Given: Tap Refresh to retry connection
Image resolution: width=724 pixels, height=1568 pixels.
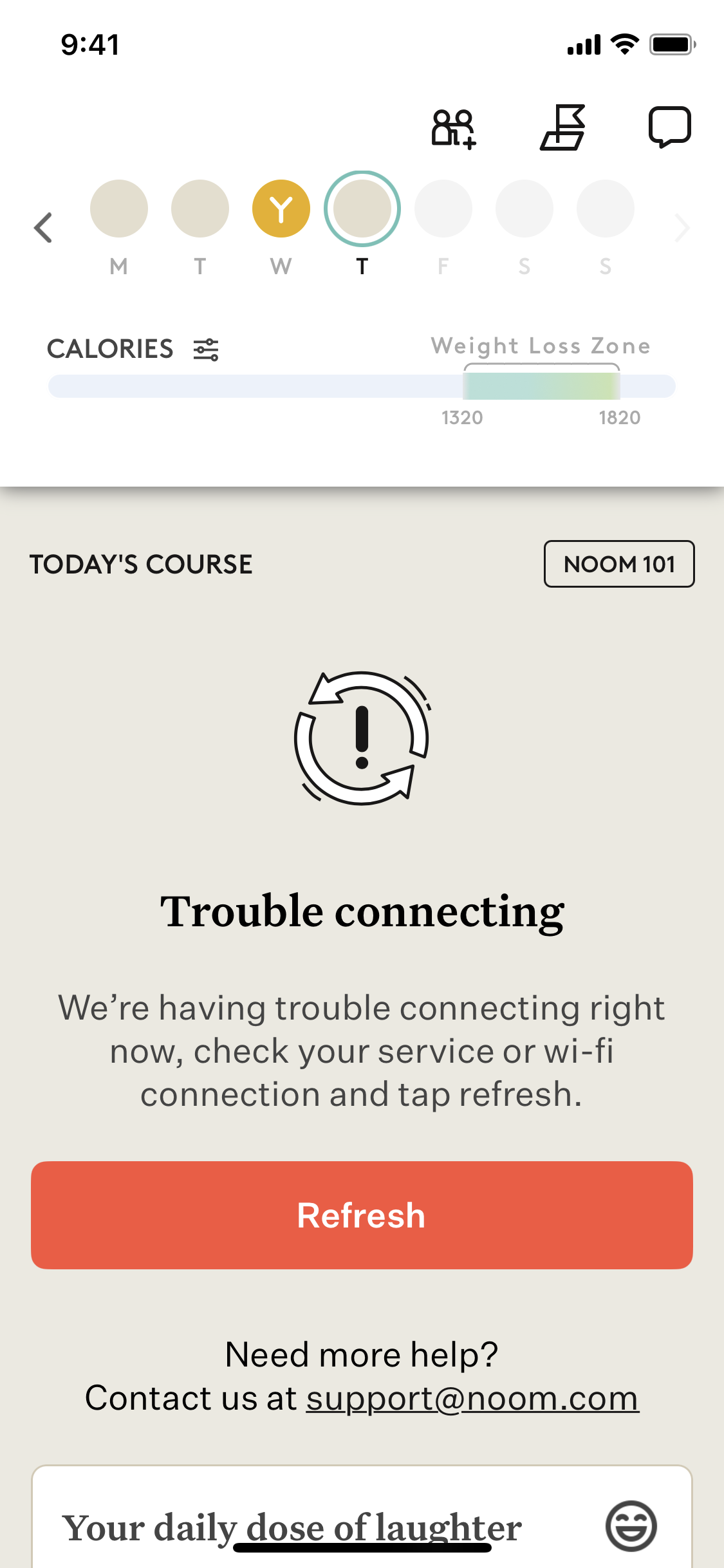Looking at the screenshot, I should [x=362, y=1215].
